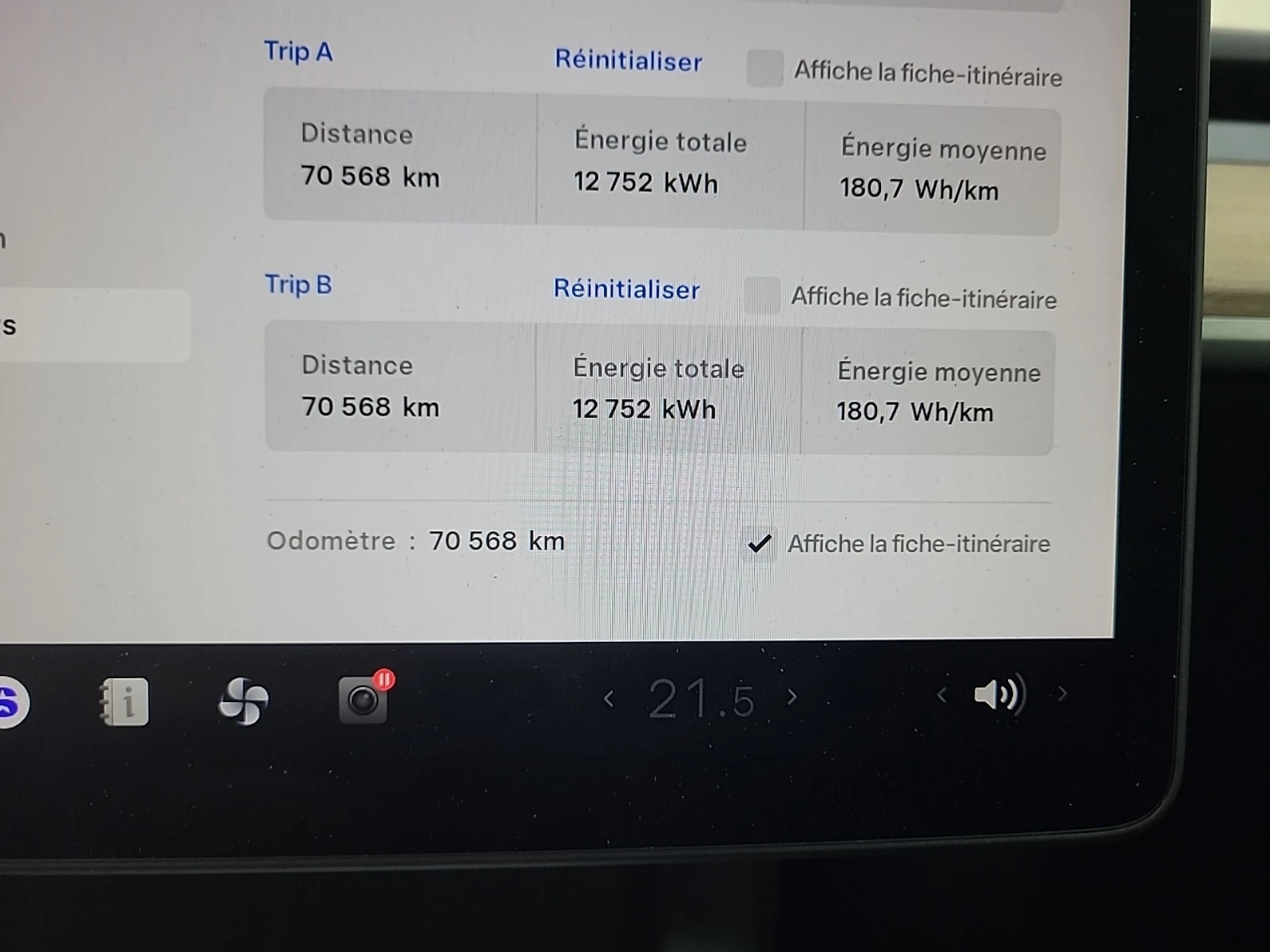Decrease the audio volume

pos(942,696)
